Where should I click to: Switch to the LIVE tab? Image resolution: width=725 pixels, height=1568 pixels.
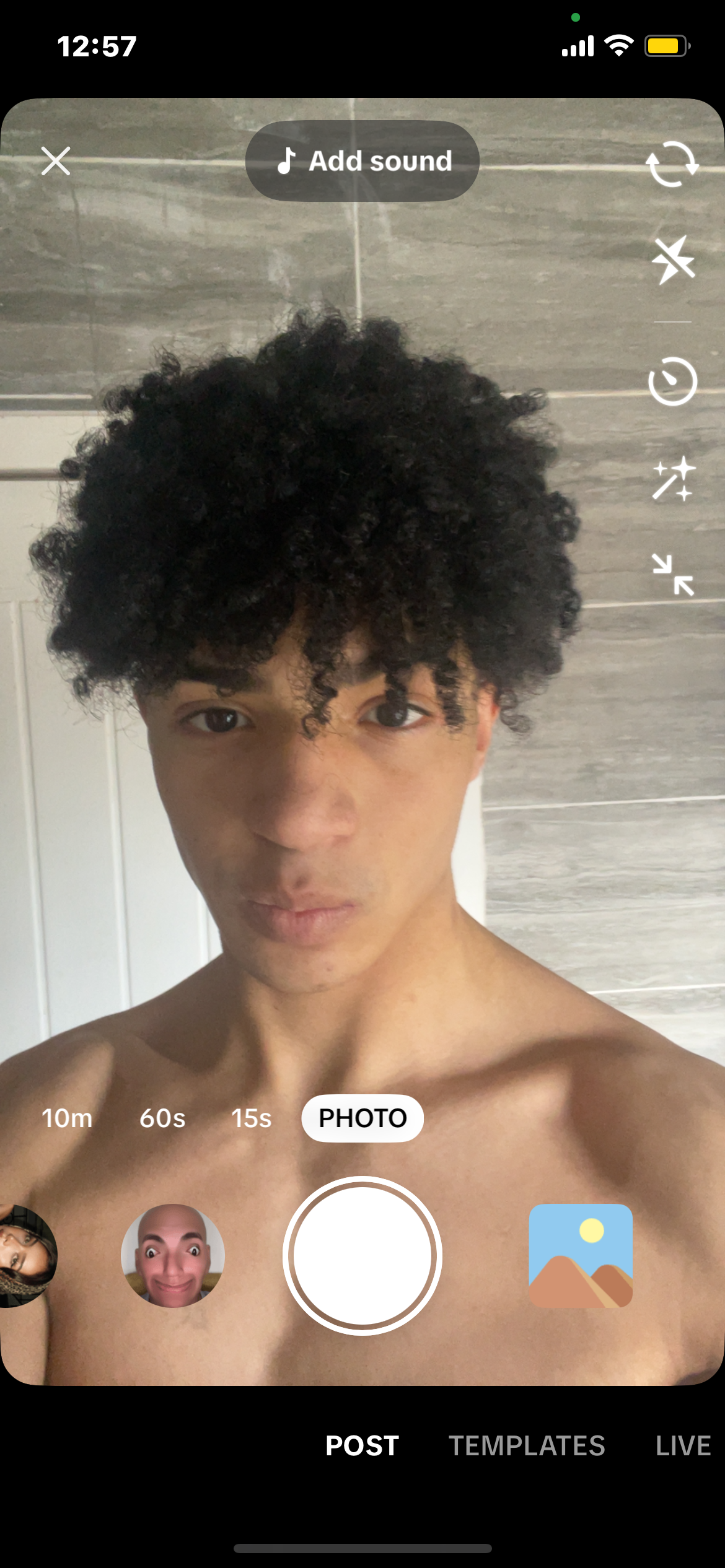click(683, 1446)
